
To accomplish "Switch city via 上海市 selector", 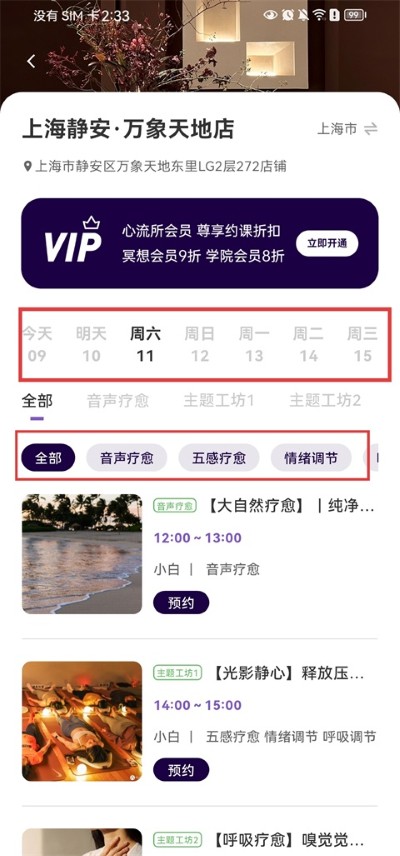I will [348, 129].
